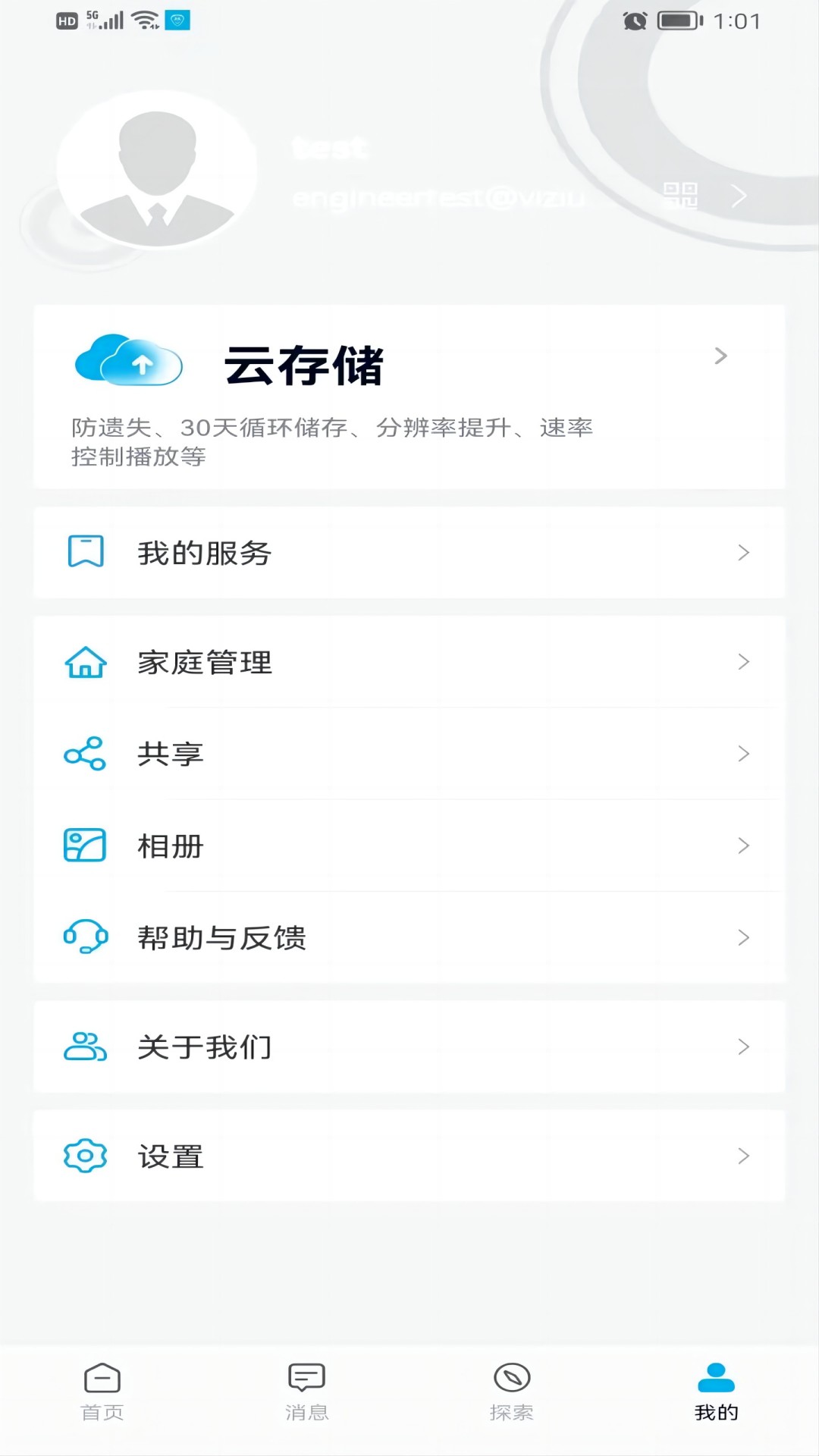Tap the user avatar thumbnail
This screenshot has width=819, height=1456.
(157, 173)
